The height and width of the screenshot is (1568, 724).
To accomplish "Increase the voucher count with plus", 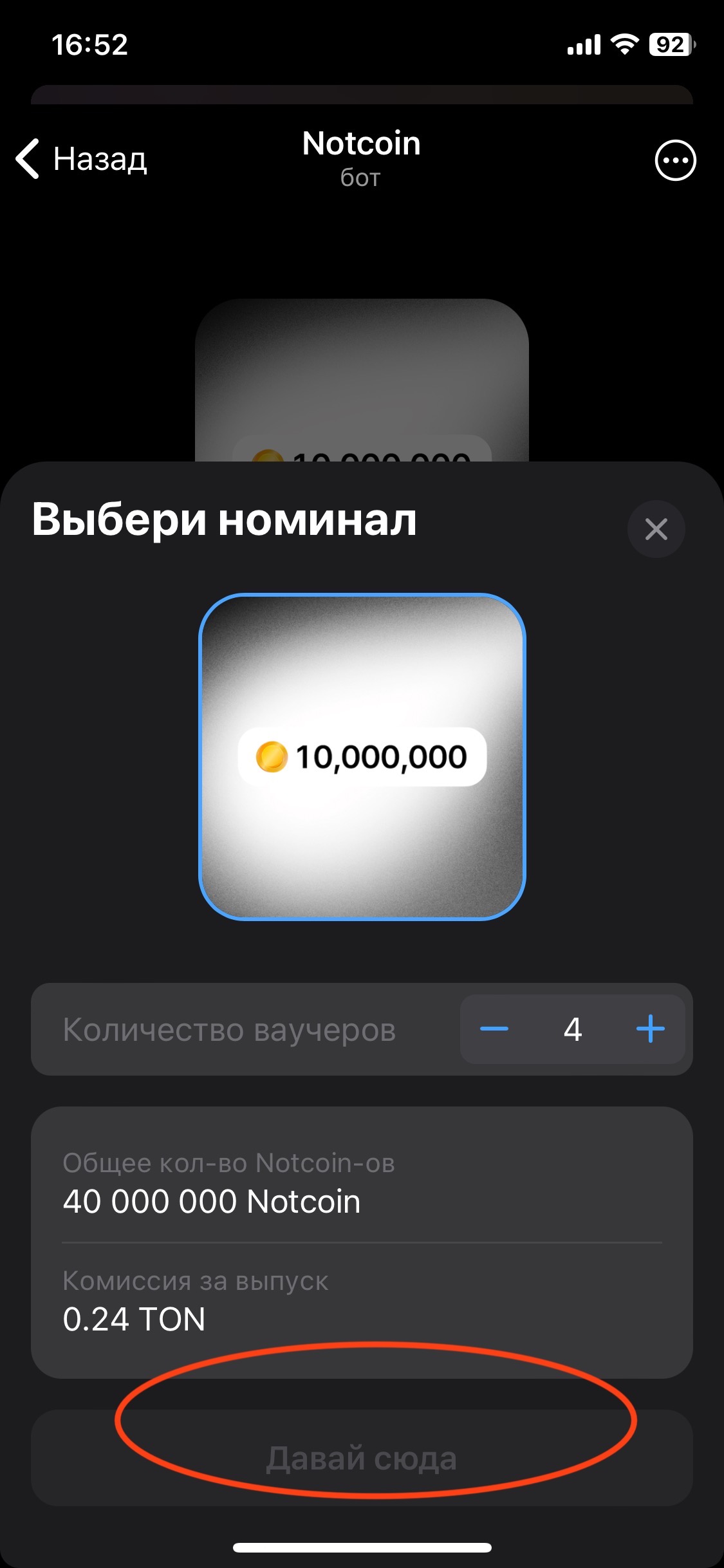I will coord(651,1029).
